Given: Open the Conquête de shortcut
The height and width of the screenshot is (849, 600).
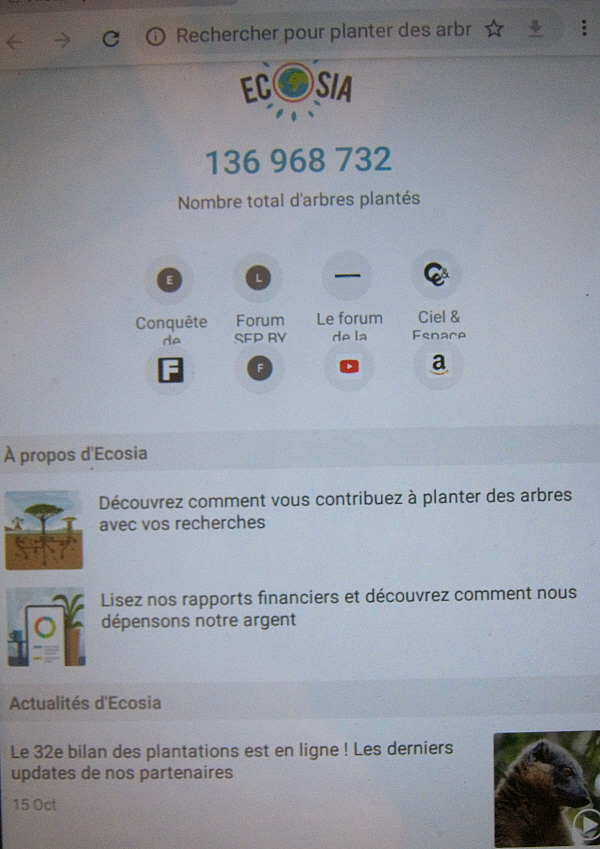Looking at the screenshot, I should coord(171,281).
